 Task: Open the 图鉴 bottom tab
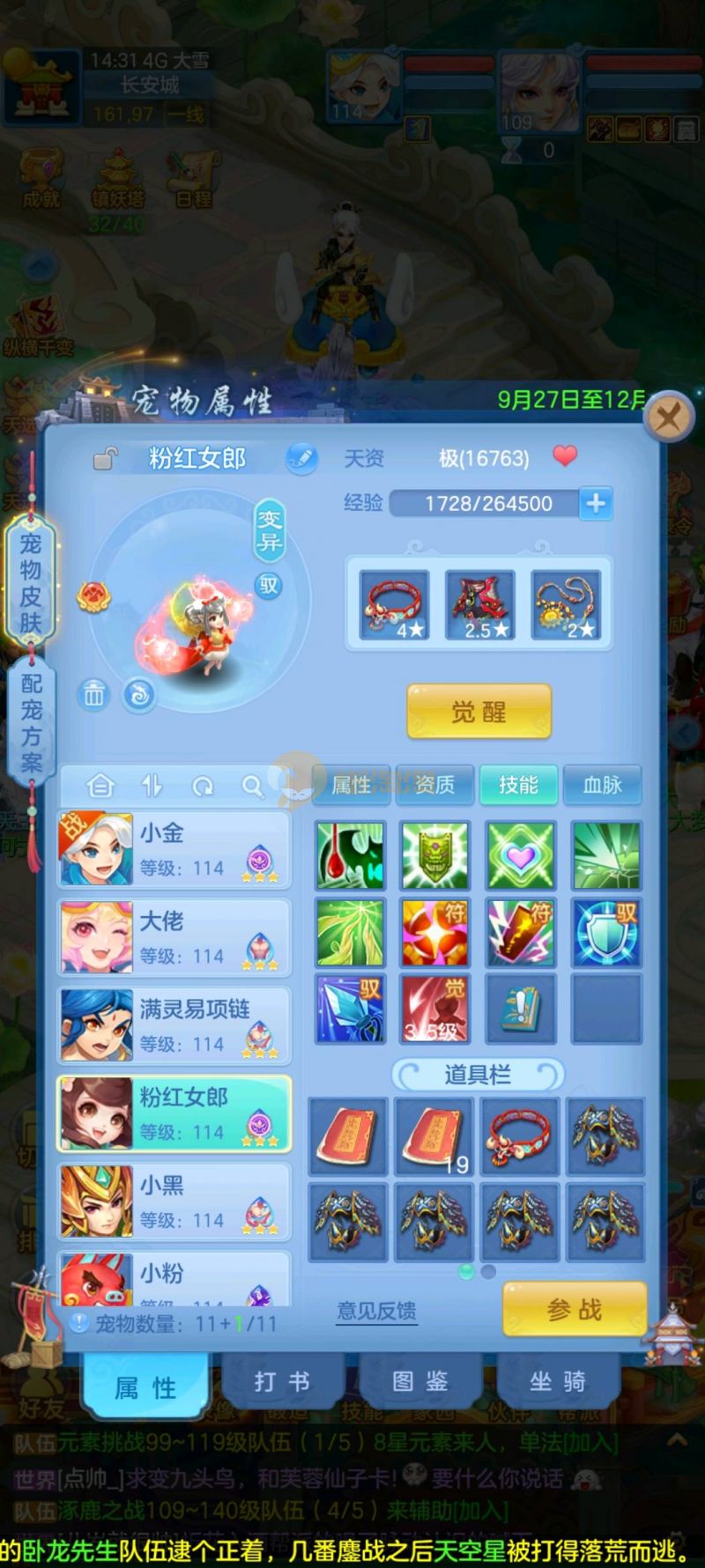coord(420,1381)
